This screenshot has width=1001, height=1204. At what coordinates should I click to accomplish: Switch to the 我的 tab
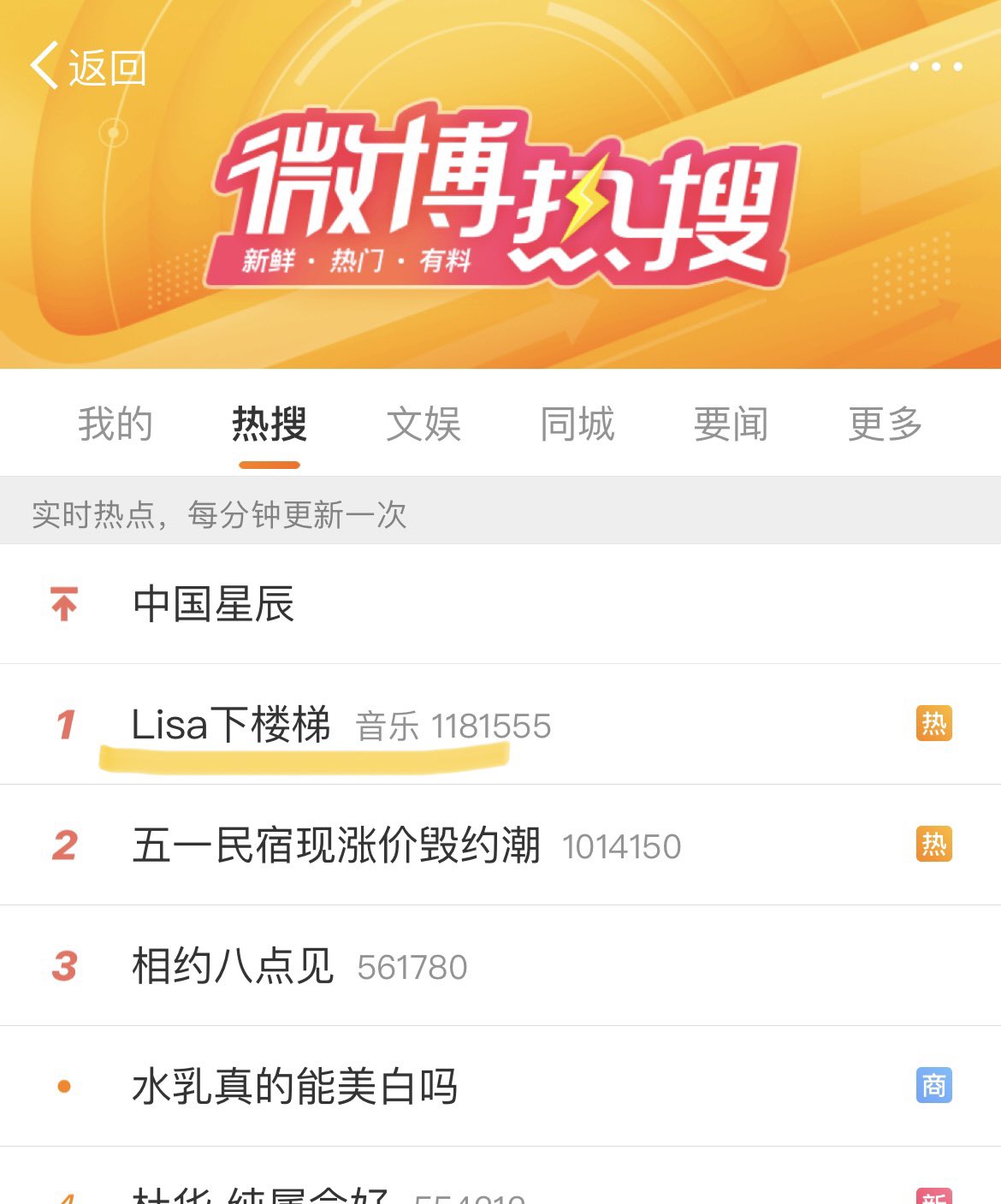coord(115,424)
